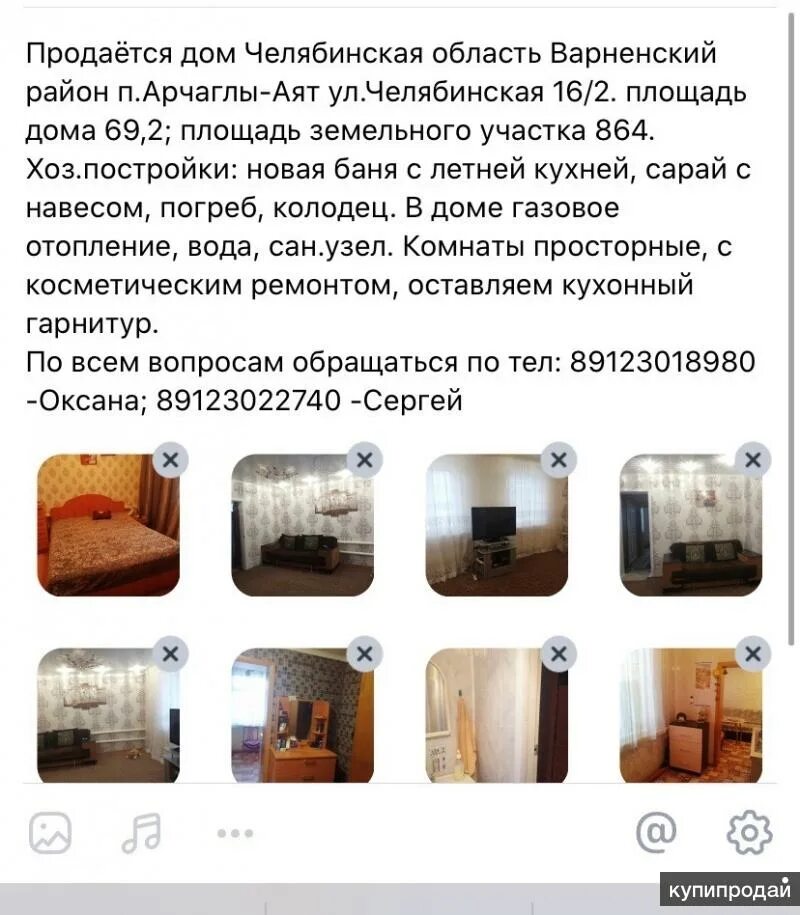Remove the top-right couch photo
This screenshot has height=915, width=800.
[x=751, y=458]
